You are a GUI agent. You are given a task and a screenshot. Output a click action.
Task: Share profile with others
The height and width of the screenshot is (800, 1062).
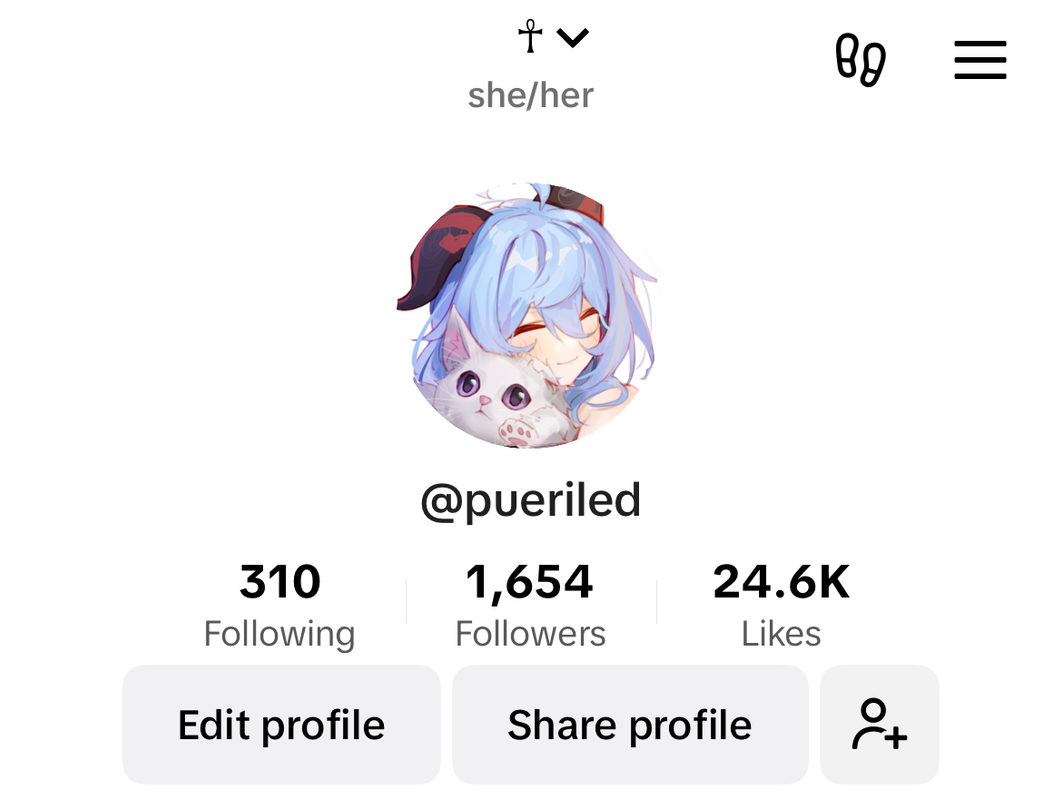(629, 725)
